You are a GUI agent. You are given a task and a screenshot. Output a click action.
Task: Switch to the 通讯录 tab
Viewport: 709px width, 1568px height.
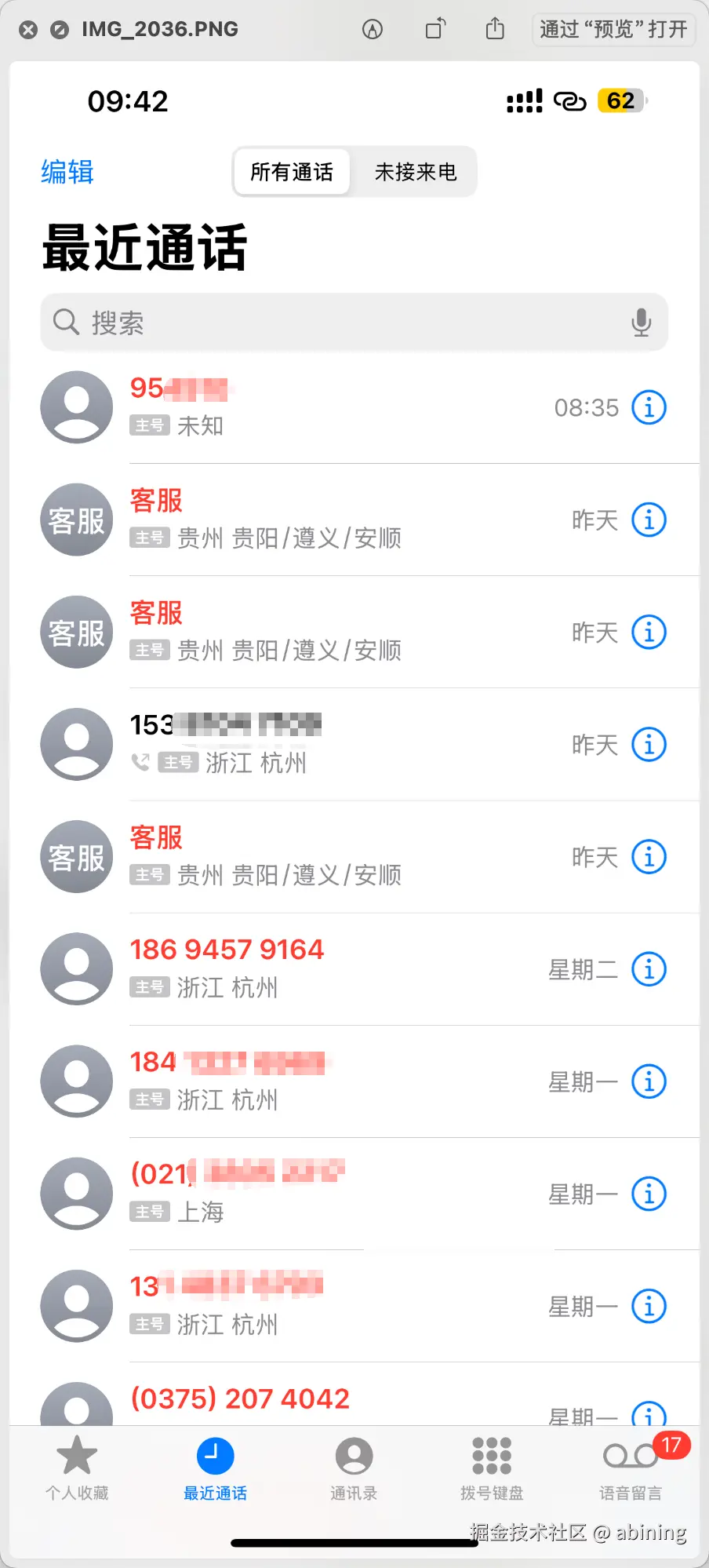[354, 1468]
